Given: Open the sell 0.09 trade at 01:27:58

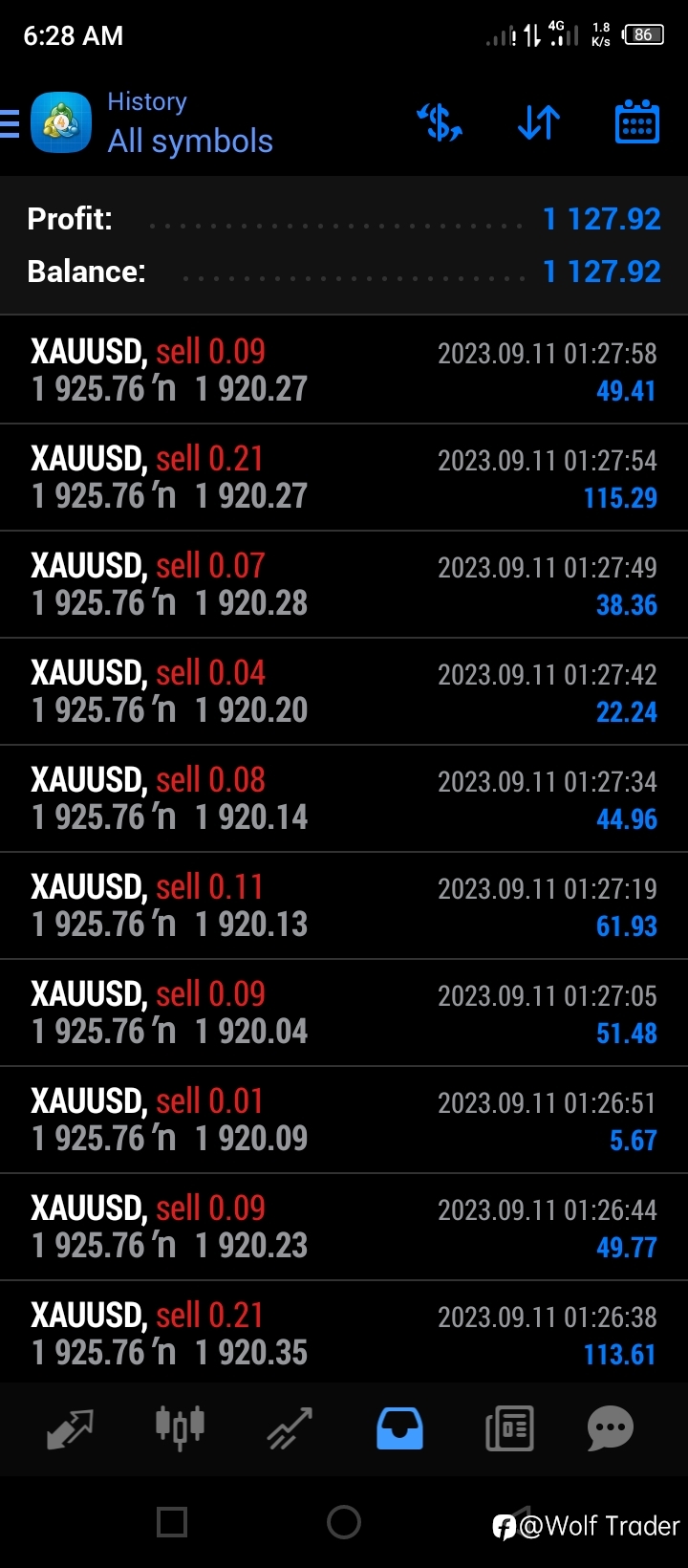Looking at the screenshot, I should coord(344,370).
